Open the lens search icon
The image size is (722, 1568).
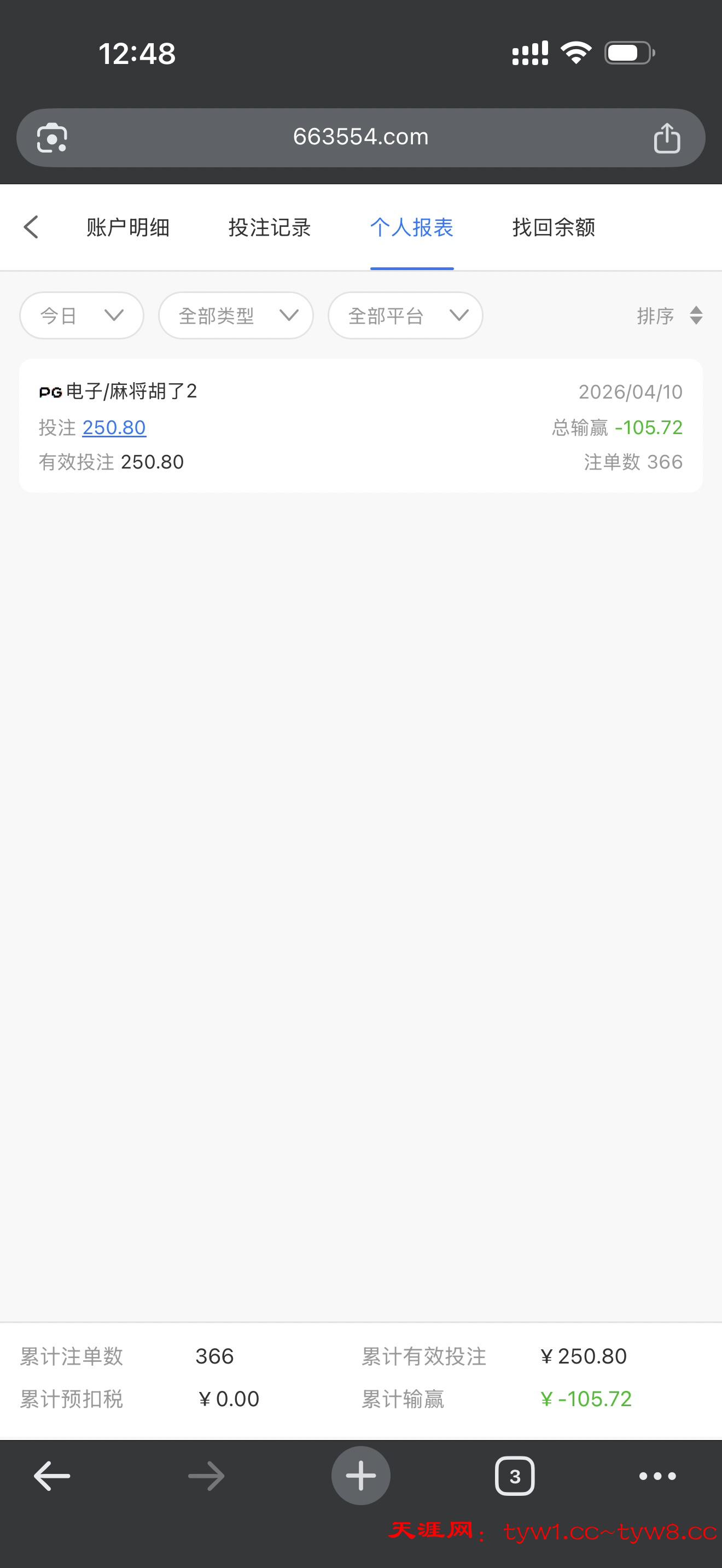[x=53, y=138]
